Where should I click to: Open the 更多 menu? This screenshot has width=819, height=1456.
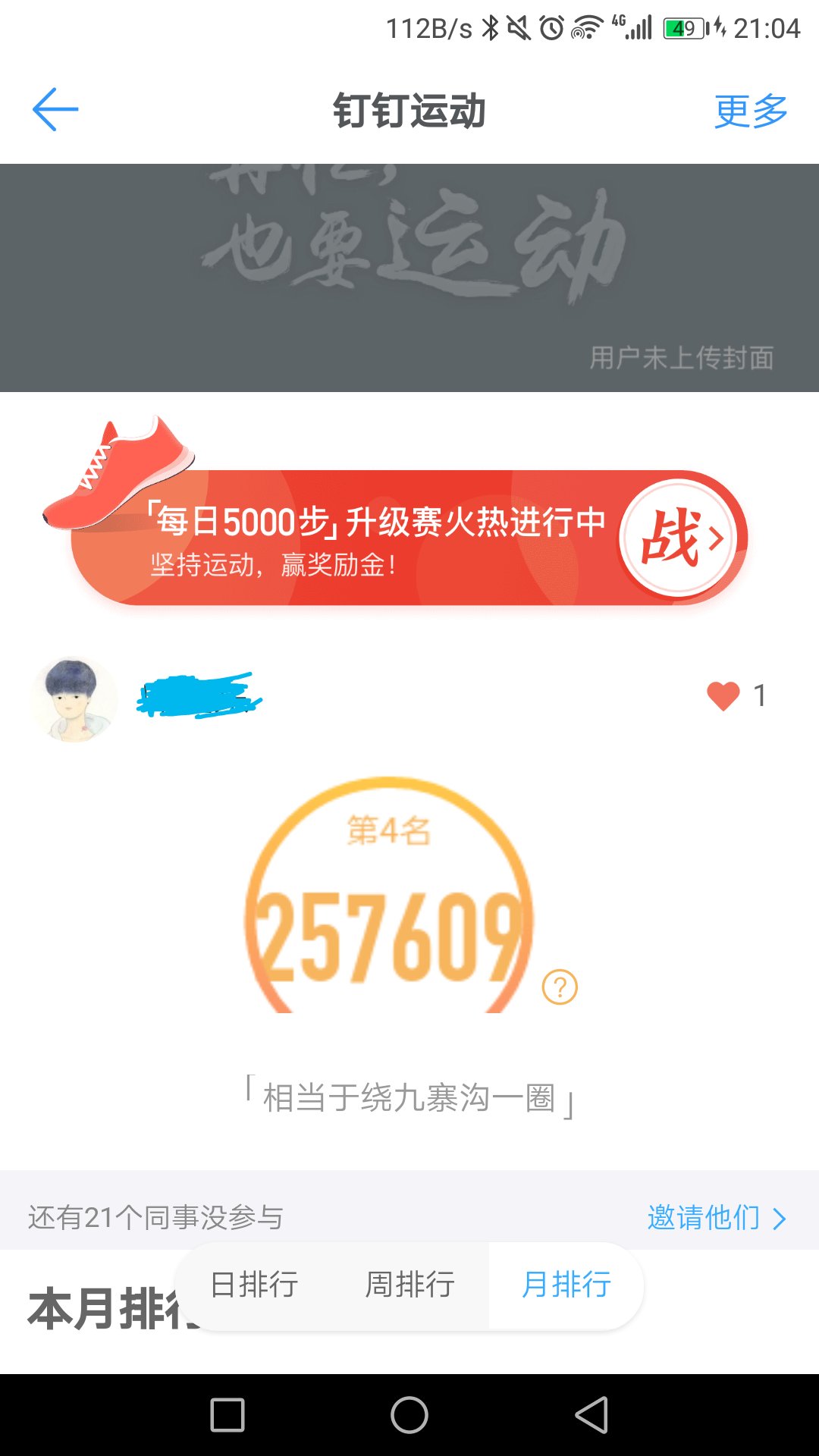point(751,111)
